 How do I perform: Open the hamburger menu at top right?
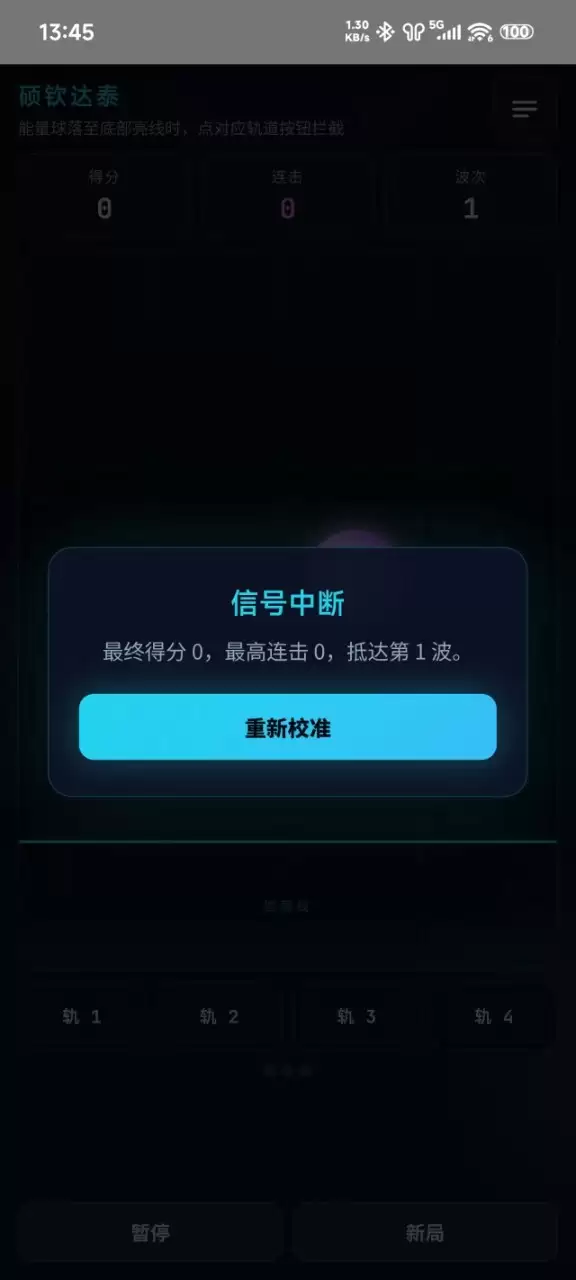click(x=525, y=109)
